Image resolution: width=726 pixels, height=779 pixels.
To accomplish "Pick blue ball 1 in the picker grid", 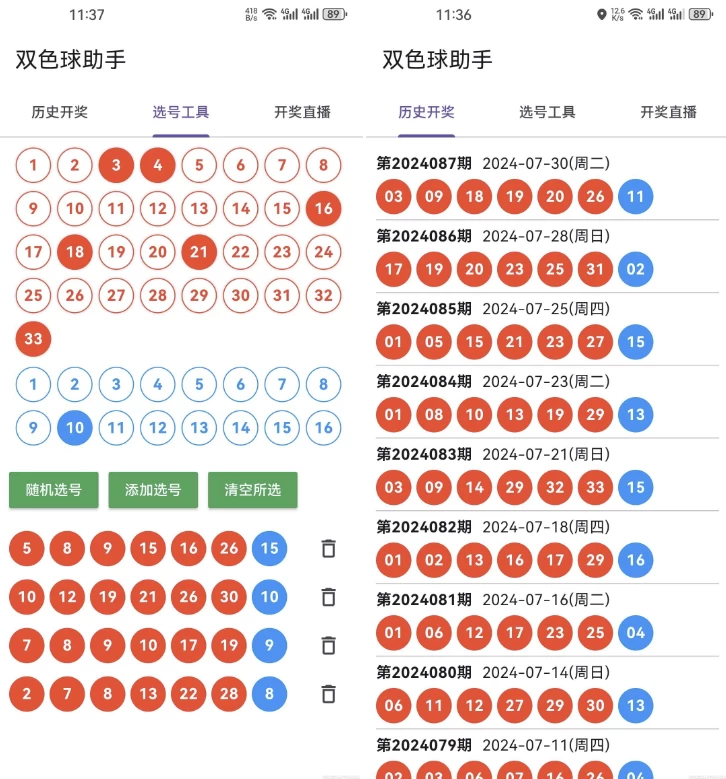I will coord(34,384).
